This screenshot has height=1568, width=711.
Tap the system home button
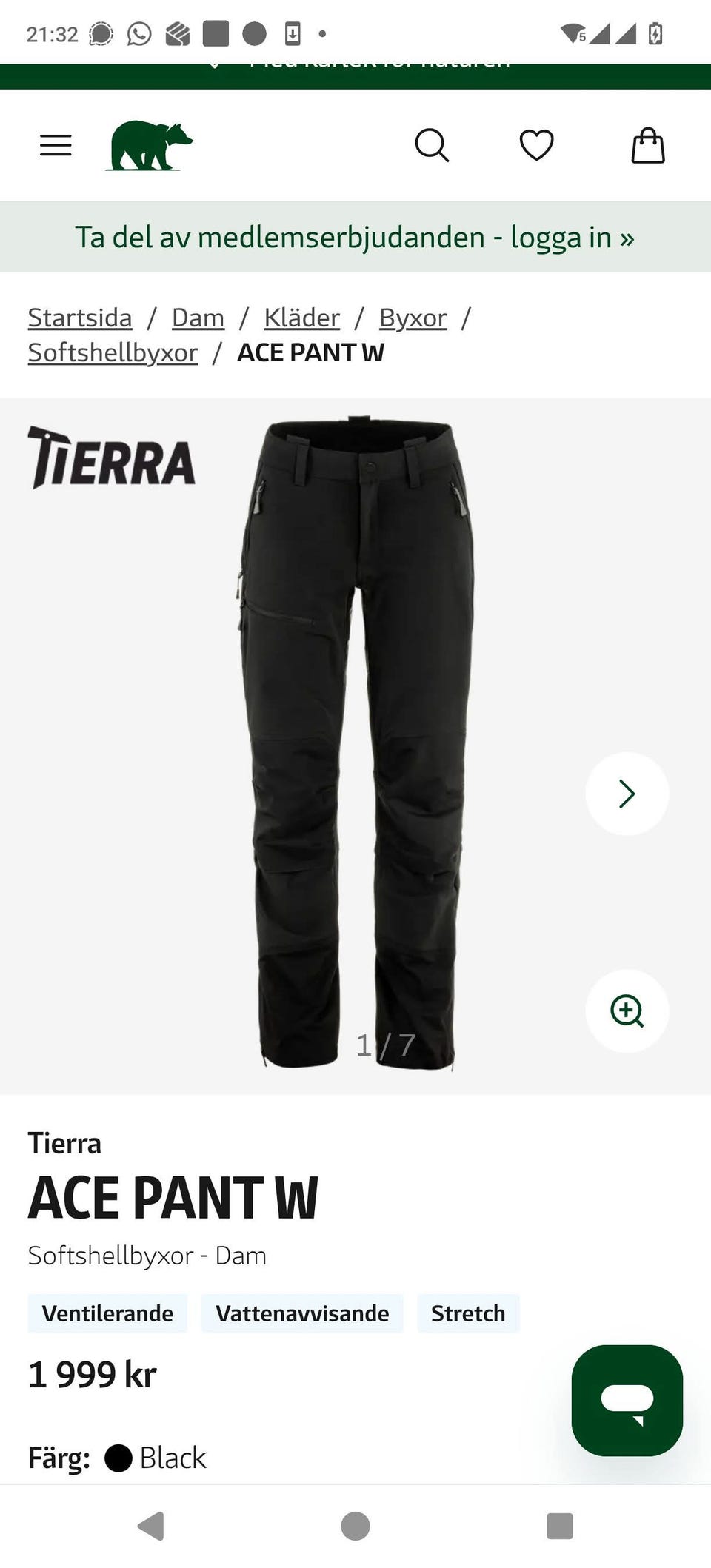click(x=355, y=1526)
